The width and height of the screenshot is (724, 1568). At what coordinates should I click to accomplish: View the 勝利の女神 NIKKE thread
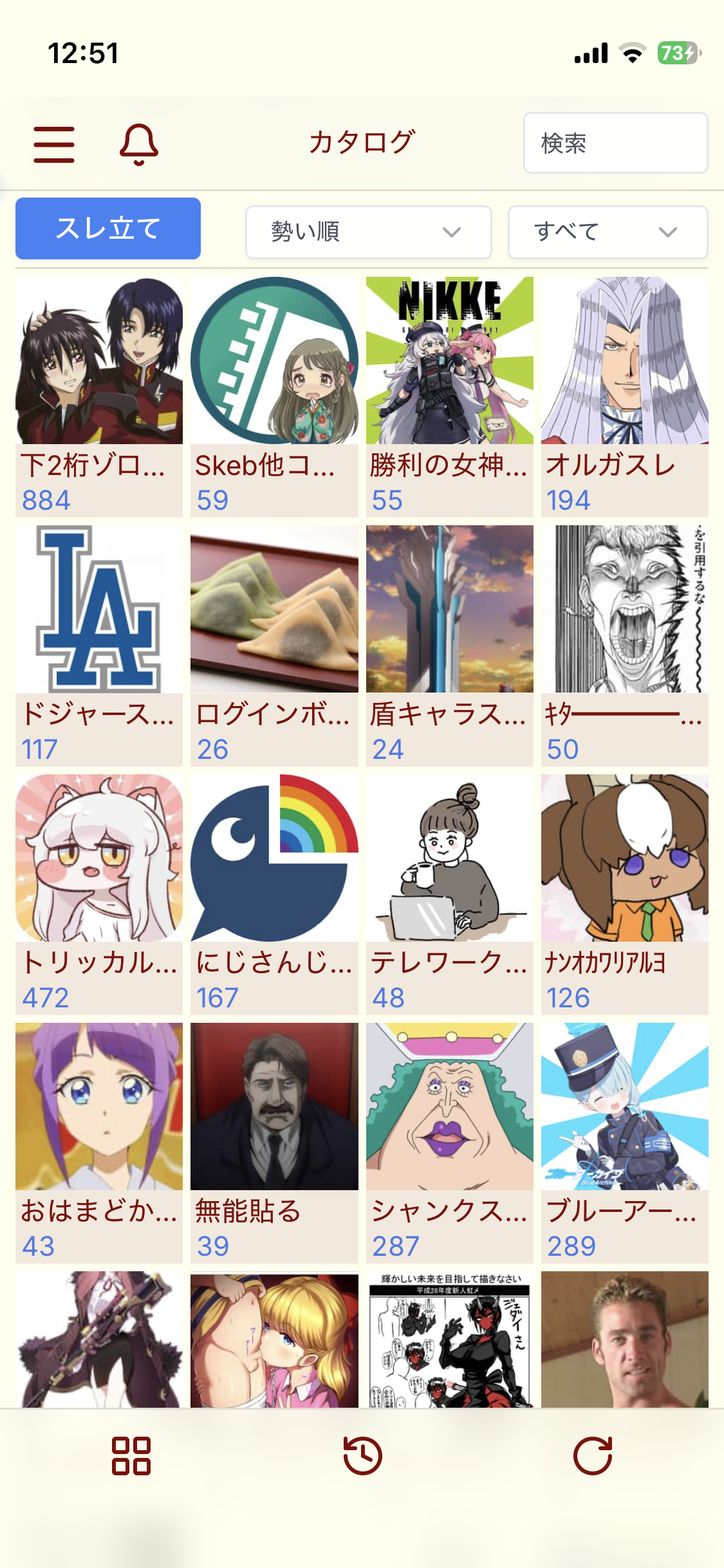tap(449, 396)
